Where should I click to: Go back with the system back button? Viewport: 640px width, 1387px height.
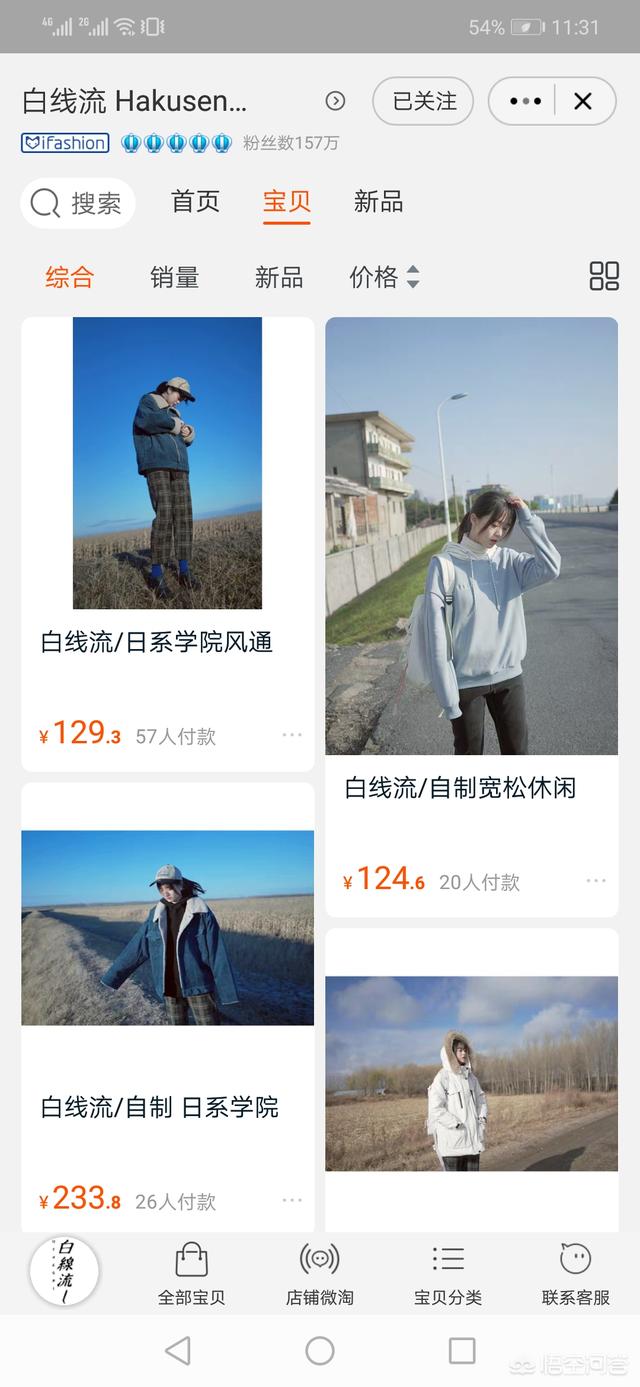coord(178,1351)
